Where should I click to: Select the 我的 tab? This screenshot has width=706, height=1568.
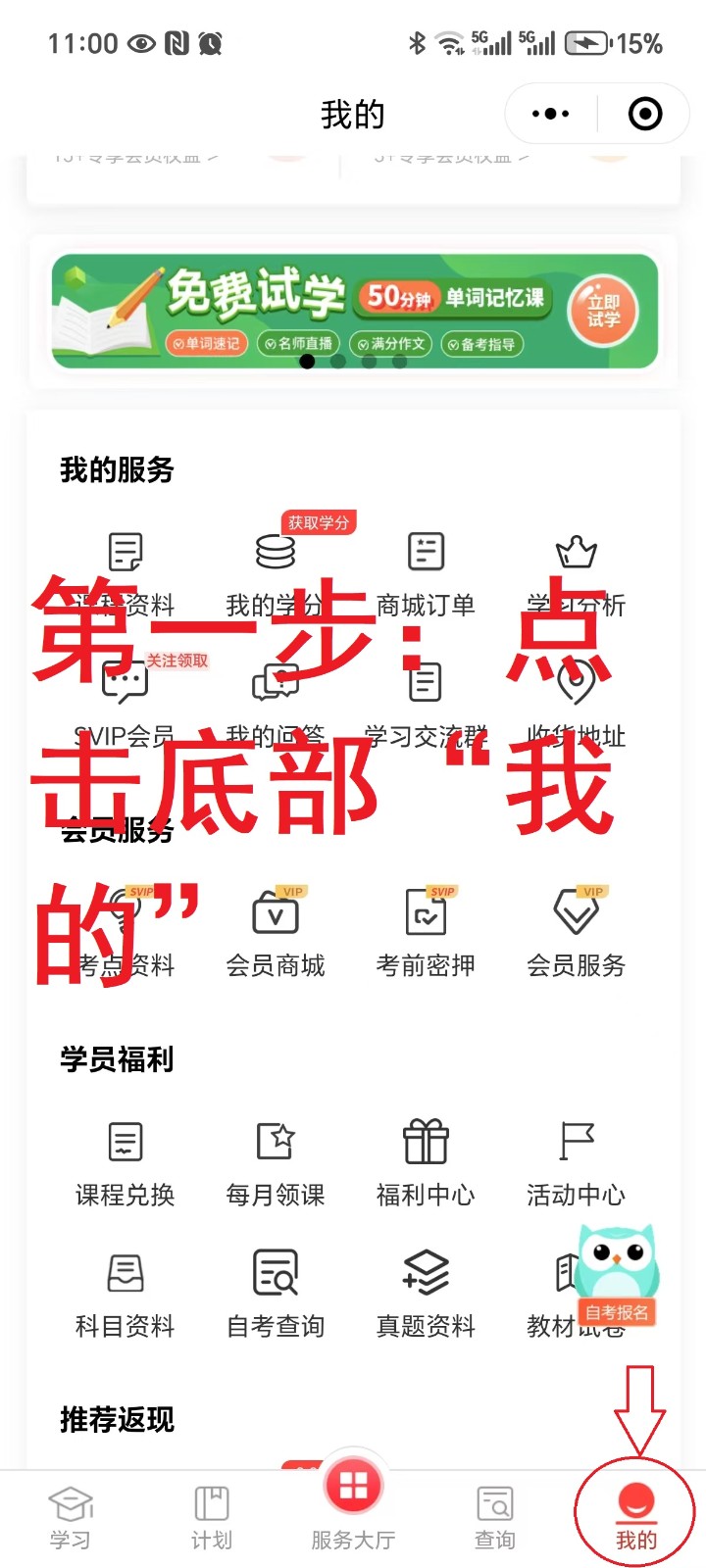click(x=635, y=1517)
